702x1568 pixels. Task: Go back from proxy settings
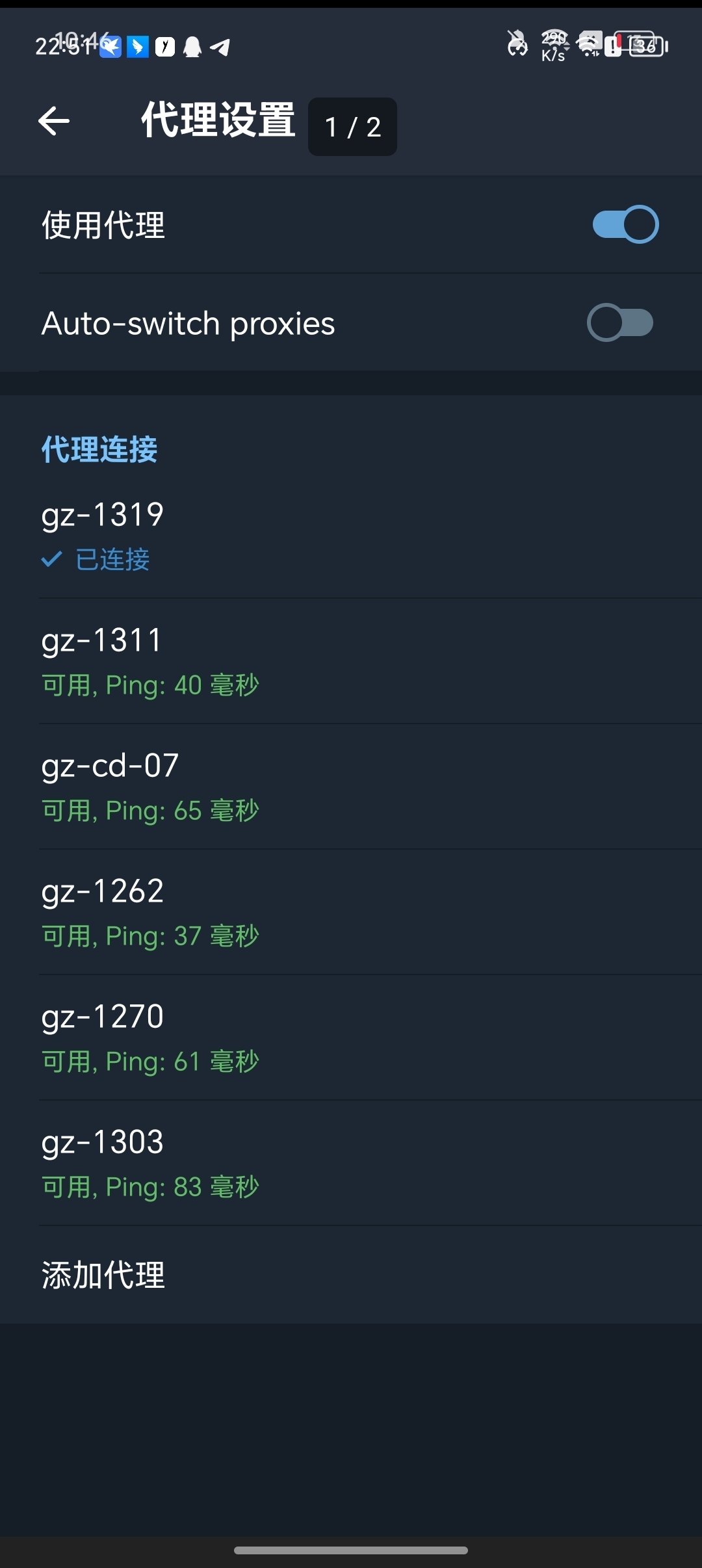click(x=54, y=121)
